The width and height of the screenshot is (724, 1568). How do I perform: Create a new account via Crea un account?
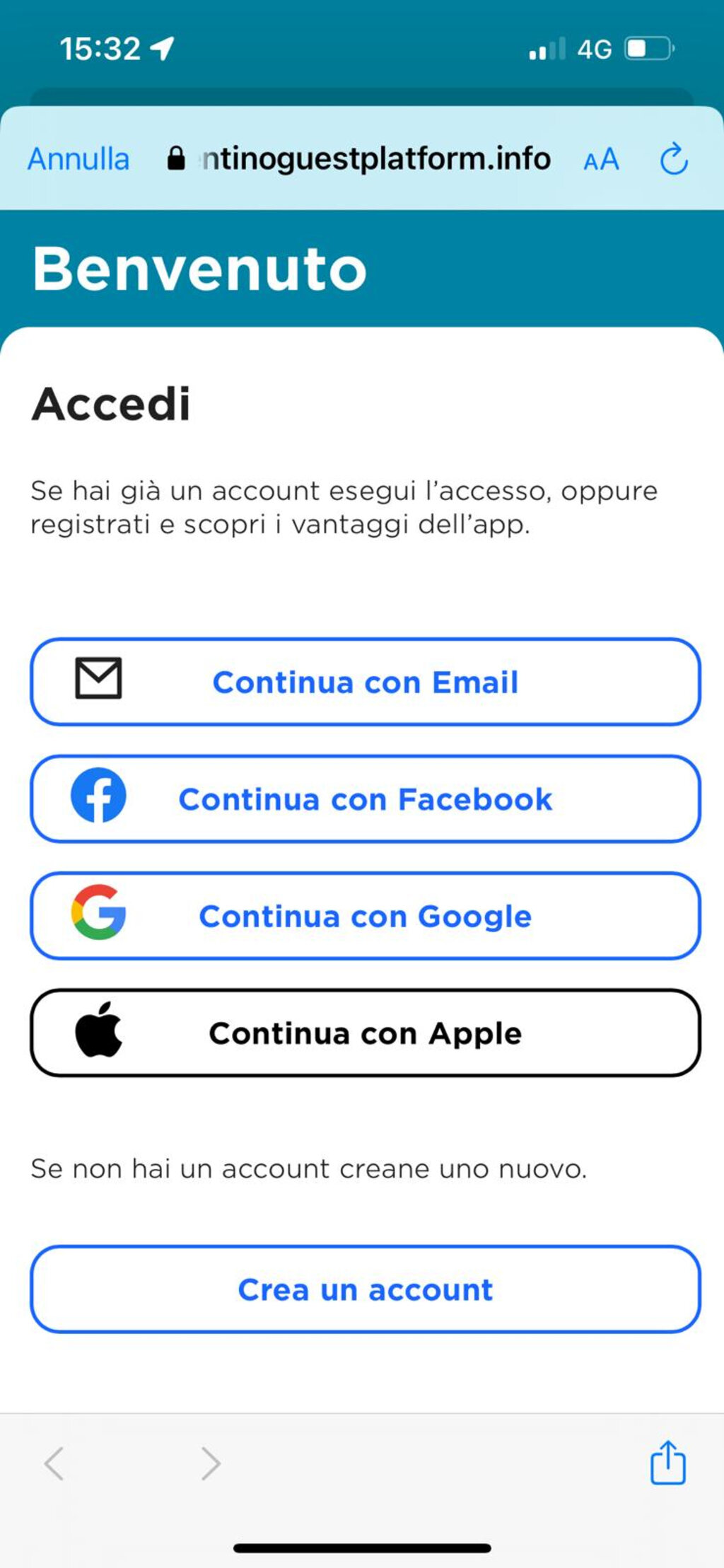[x=365, y=1289]
